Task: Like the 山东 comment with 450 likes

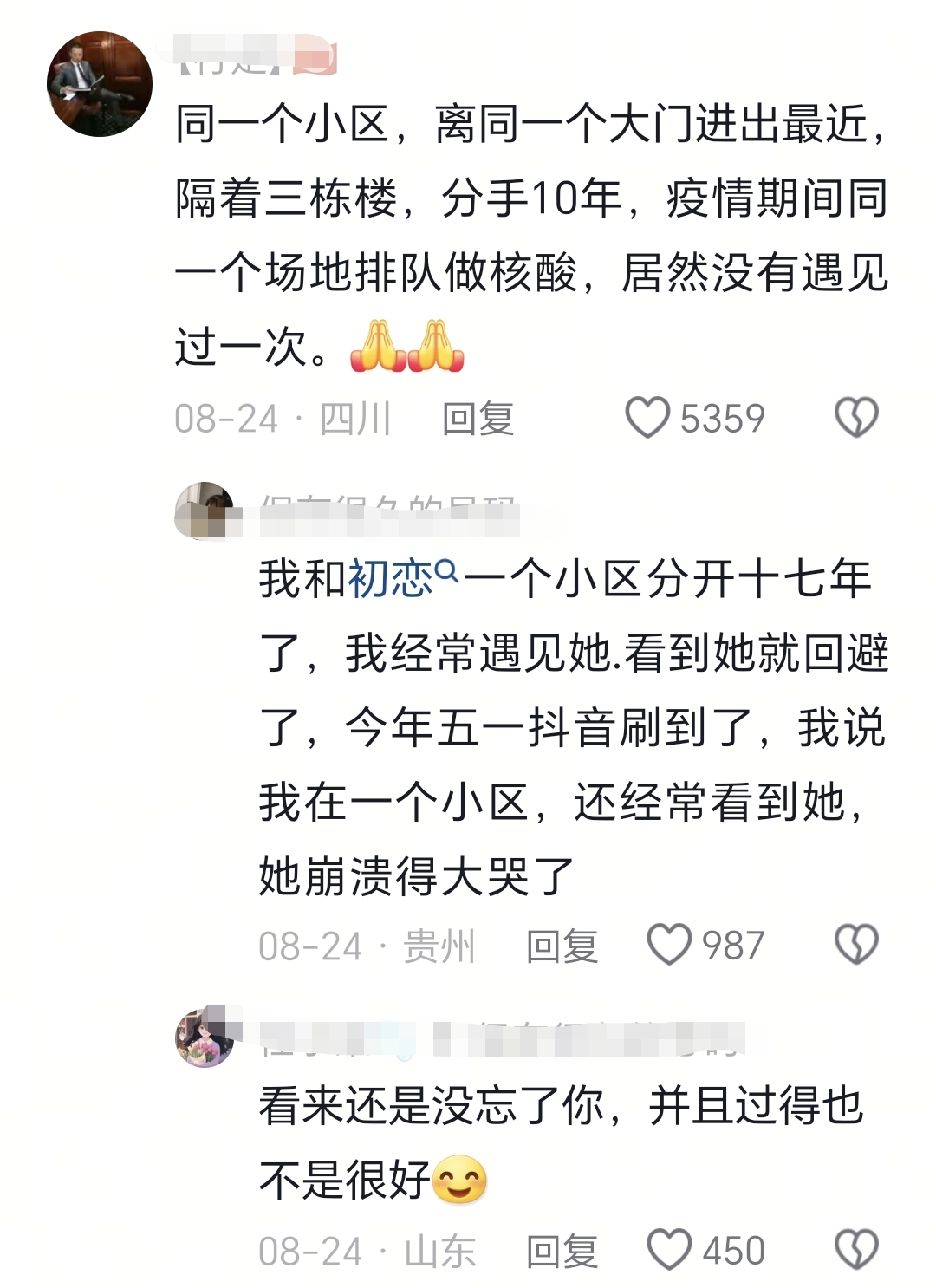Action: (669, 1251)
